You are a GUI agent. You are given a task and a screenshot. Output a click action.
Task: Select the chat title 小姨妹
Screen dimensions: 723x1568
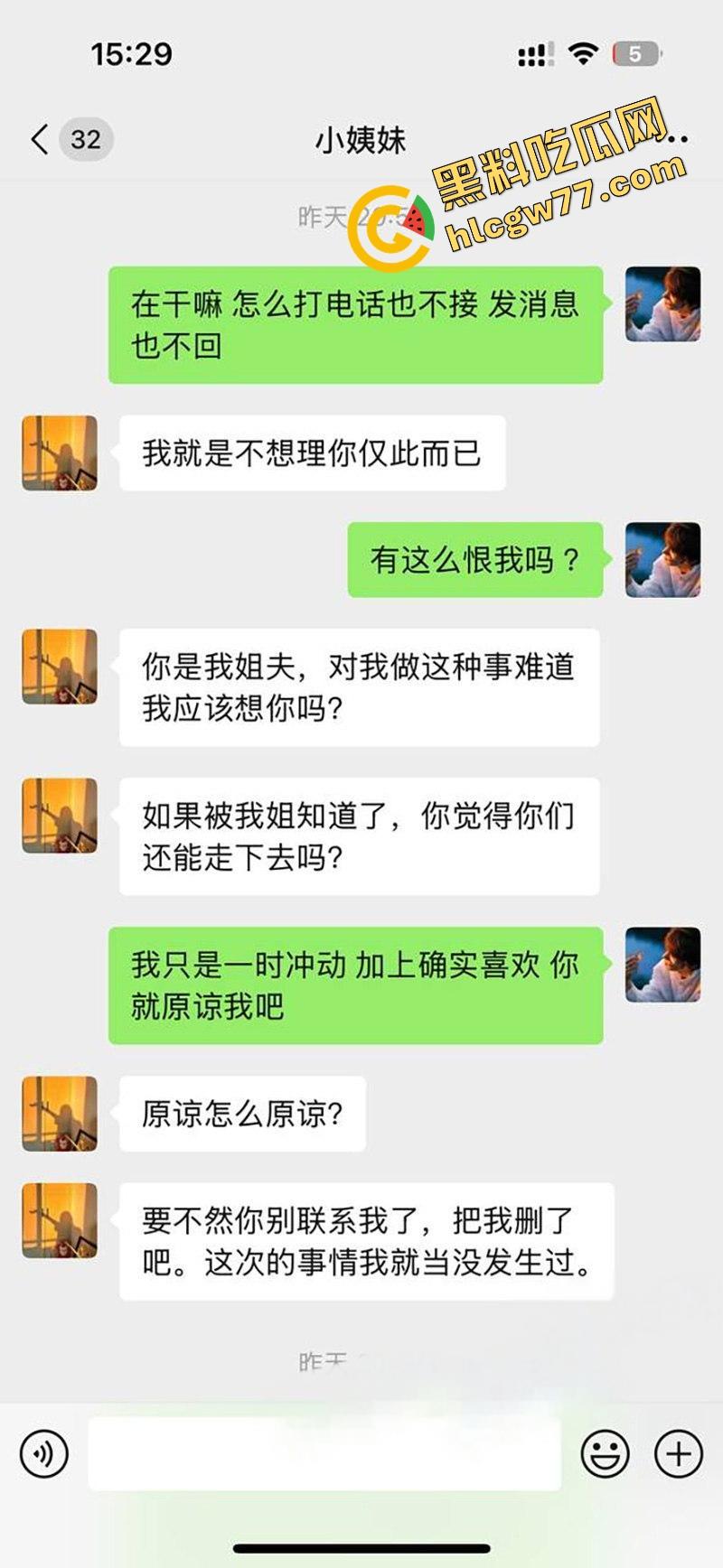[x=360, y=135]
